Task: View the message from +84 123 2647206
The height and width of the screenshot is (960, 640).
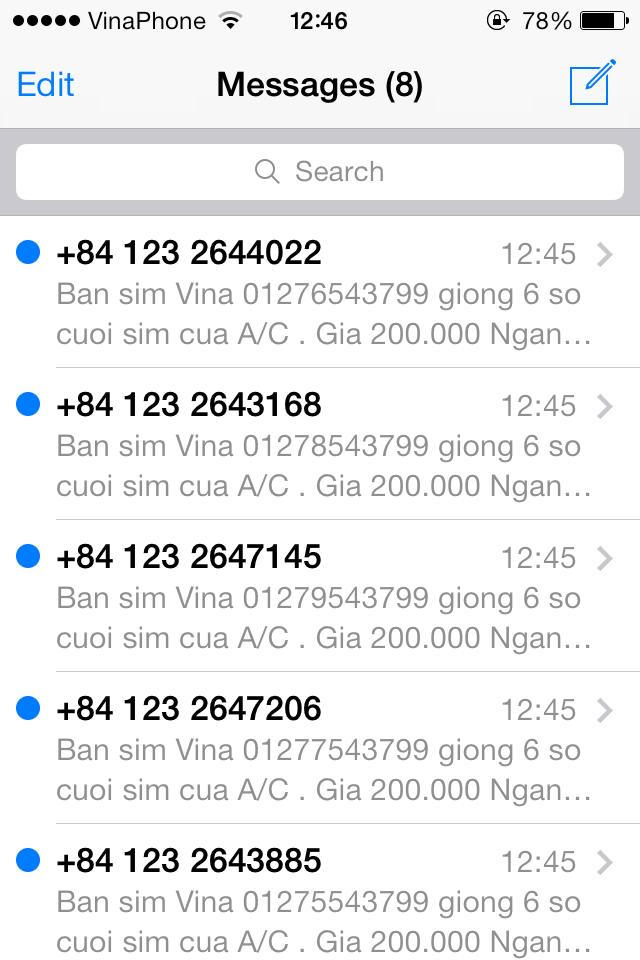Action: 320,749
